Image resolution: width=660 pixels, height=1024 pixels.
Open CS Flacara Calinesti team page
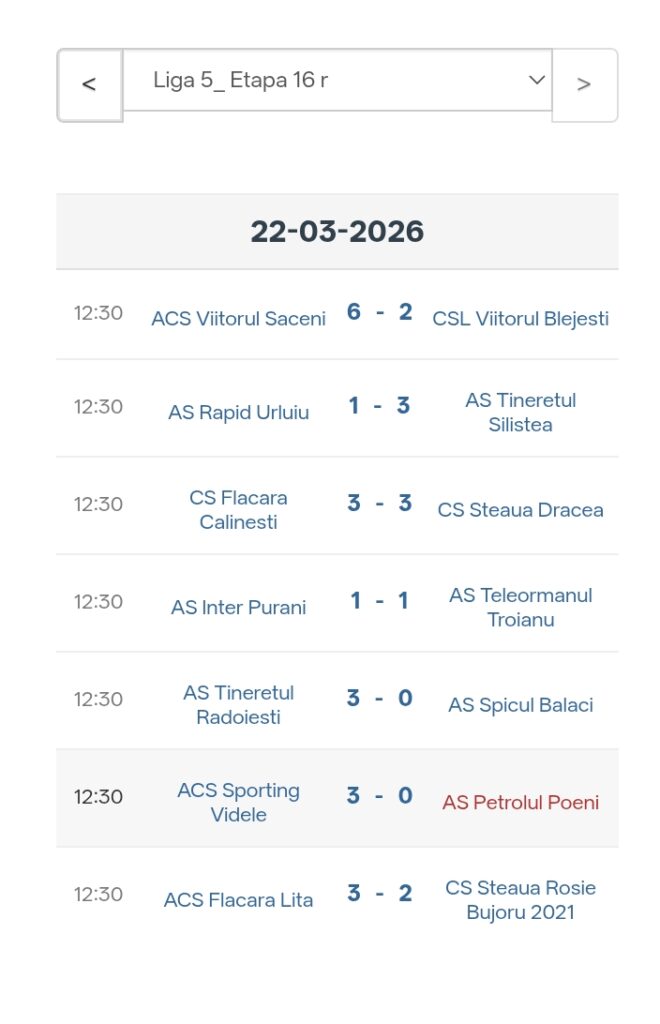point(238,510)
